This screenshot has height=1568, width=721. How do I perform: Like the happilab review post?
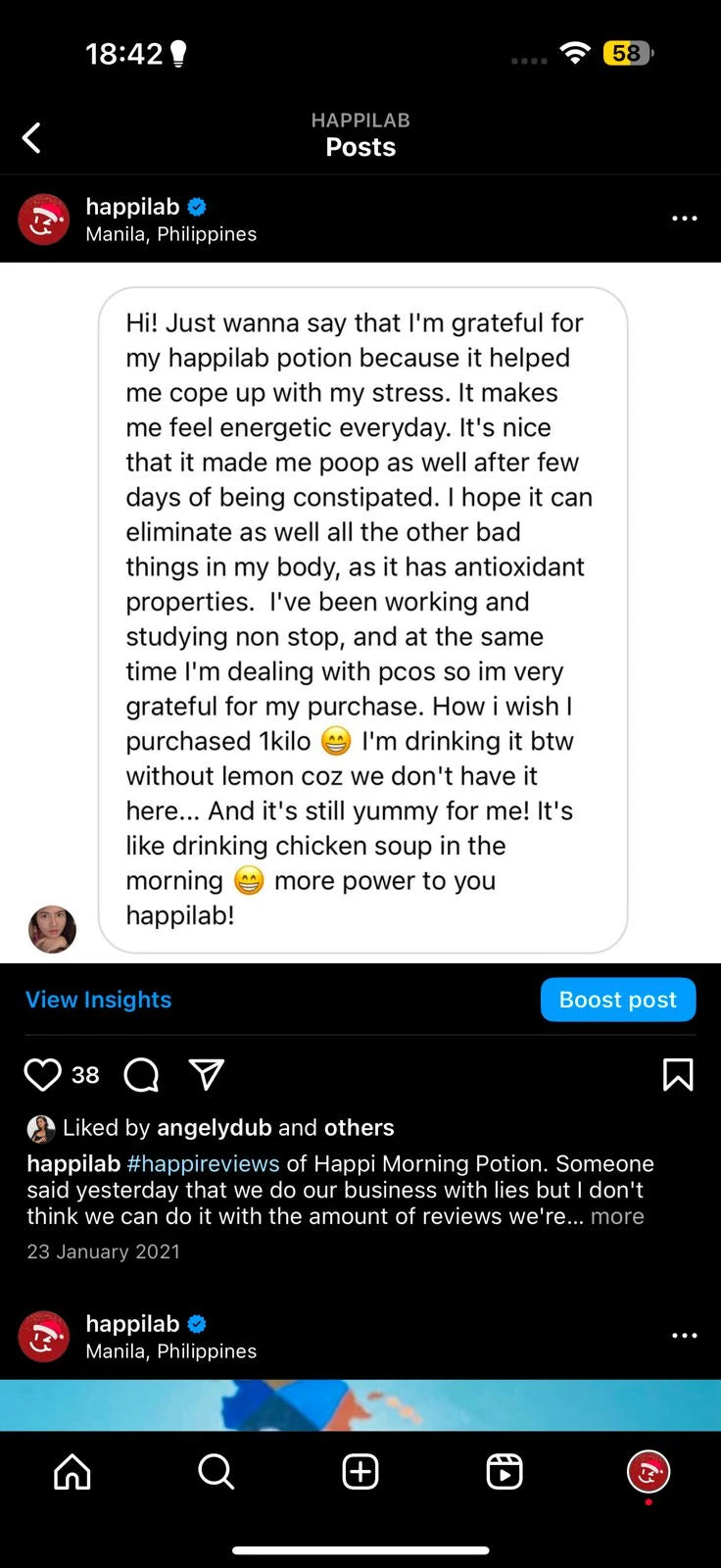click(42, 1075)
